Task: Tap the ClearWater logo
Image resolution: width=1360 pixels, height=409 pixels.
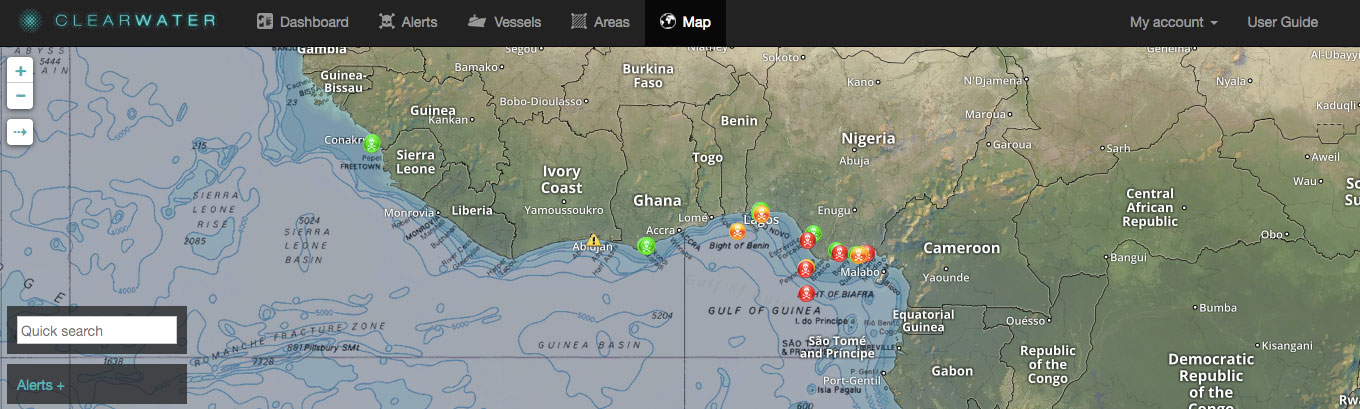Action: (110, 21)
